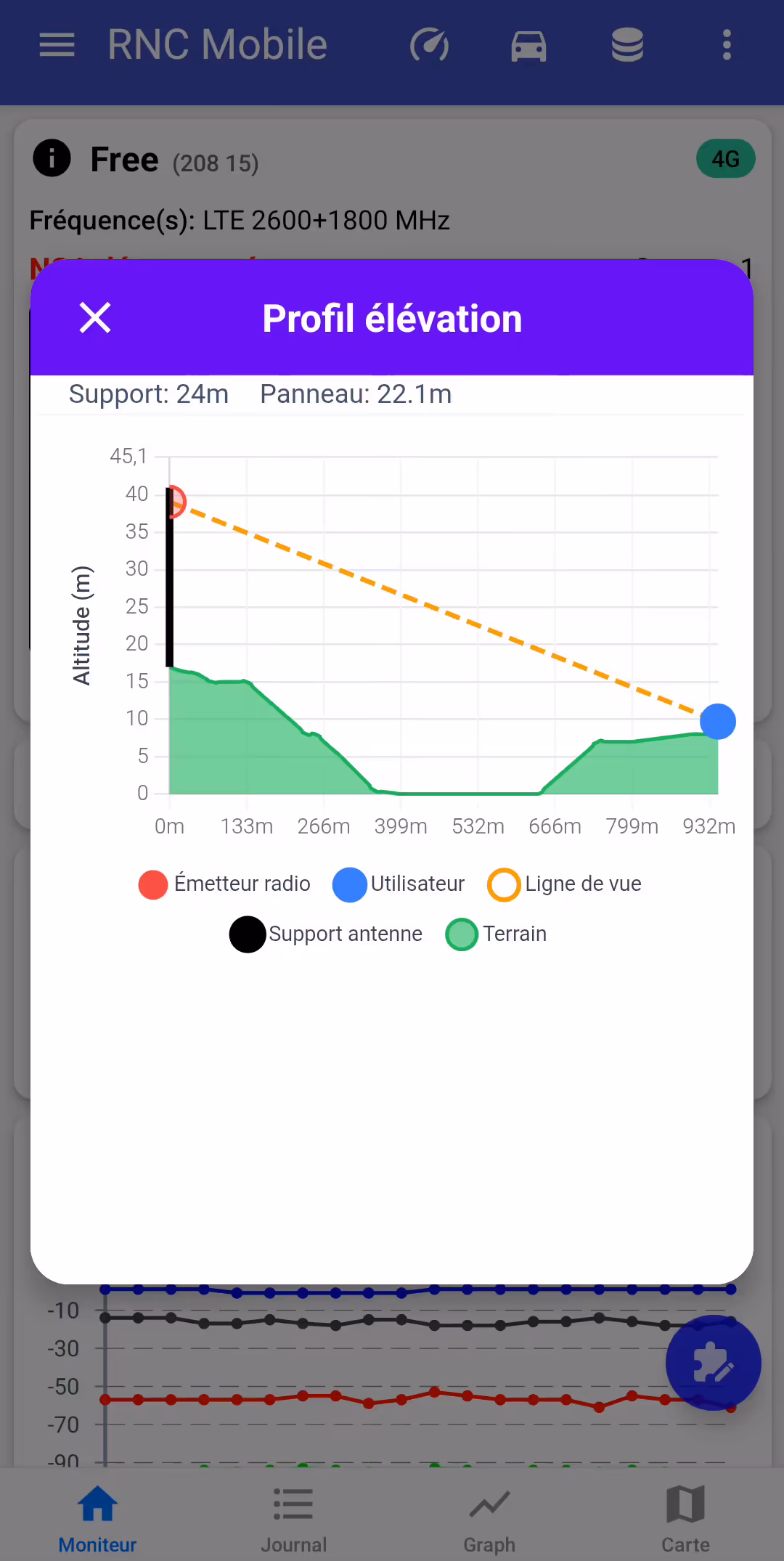Close the Profil élévation dialog
This screenshot has width=784, height=1561.
click(95, 318)
